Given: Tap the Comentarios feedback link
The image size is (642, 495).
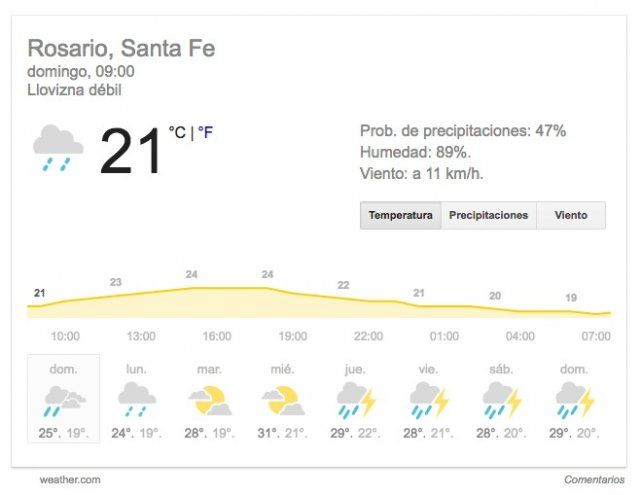Looking at the screenshot, I should (x=594, y=479).
